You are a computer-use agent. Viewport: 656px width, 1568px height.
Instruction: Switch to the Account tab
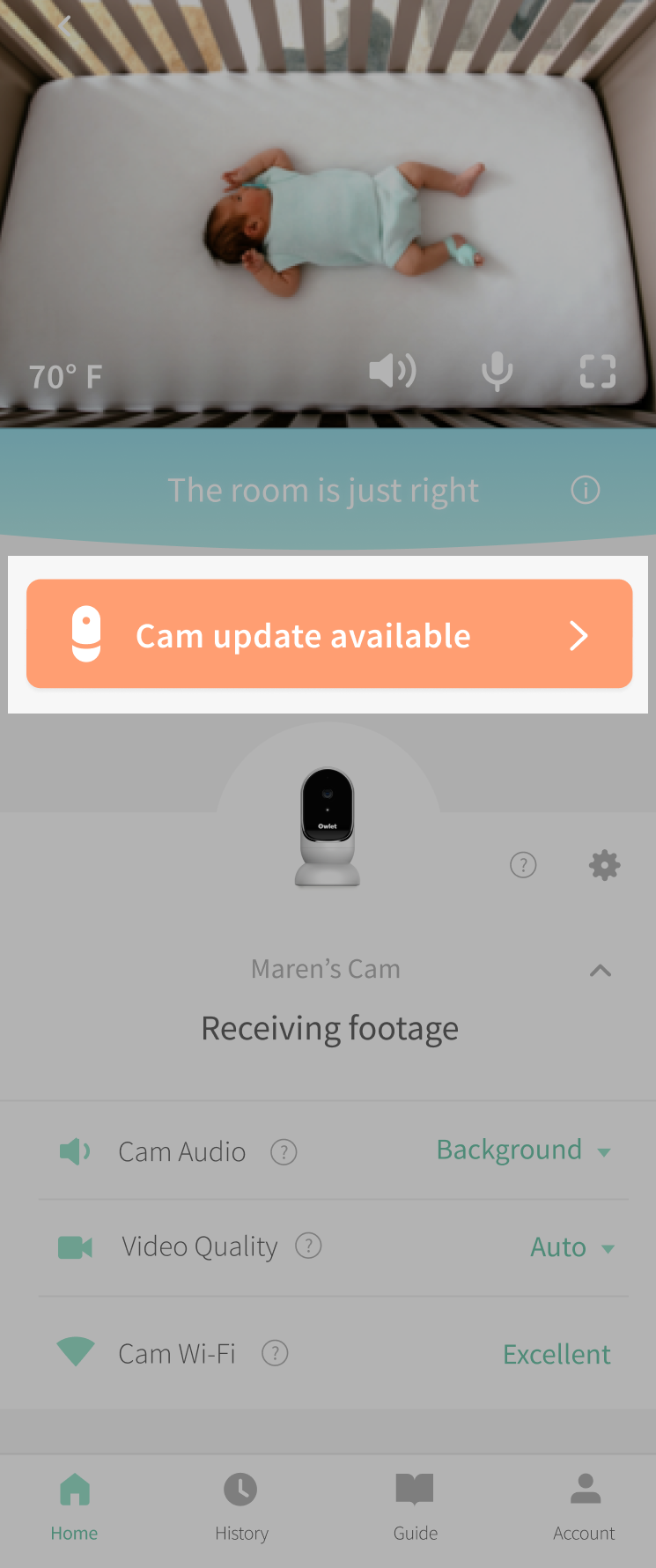[x=584, y=1505]
